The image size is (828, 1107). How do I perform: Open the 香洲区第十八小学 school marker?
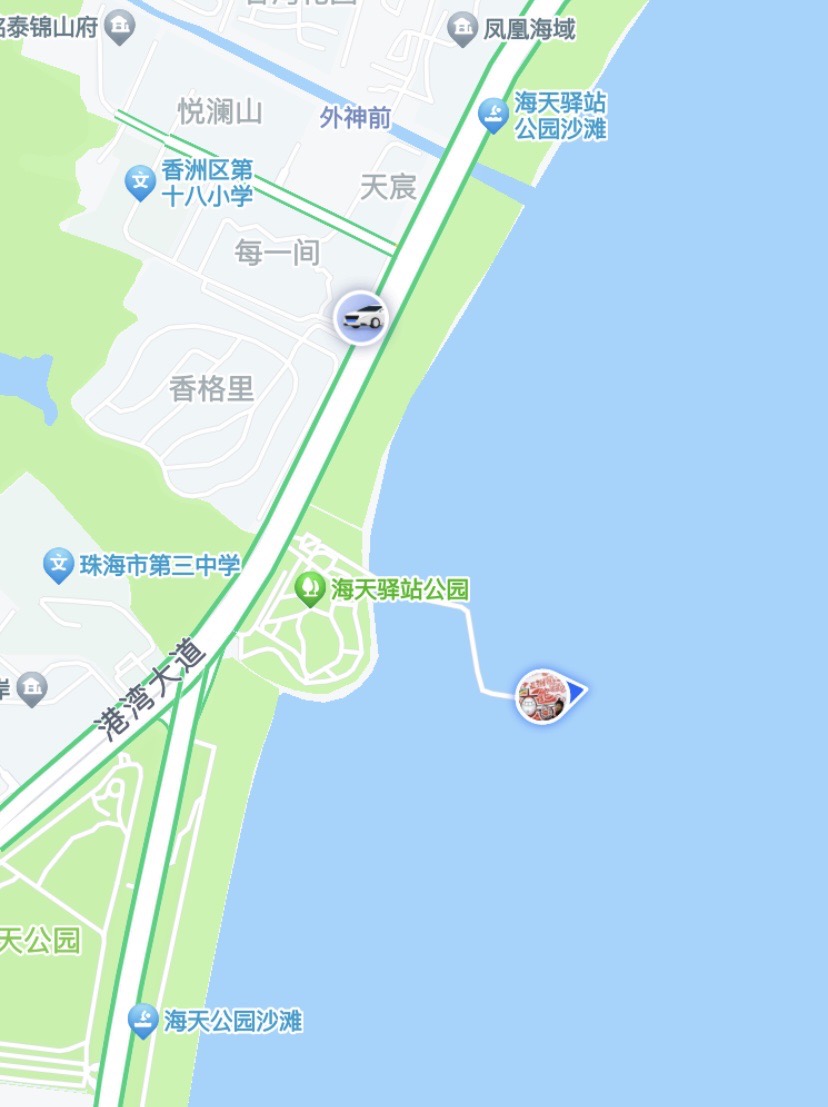141,181
